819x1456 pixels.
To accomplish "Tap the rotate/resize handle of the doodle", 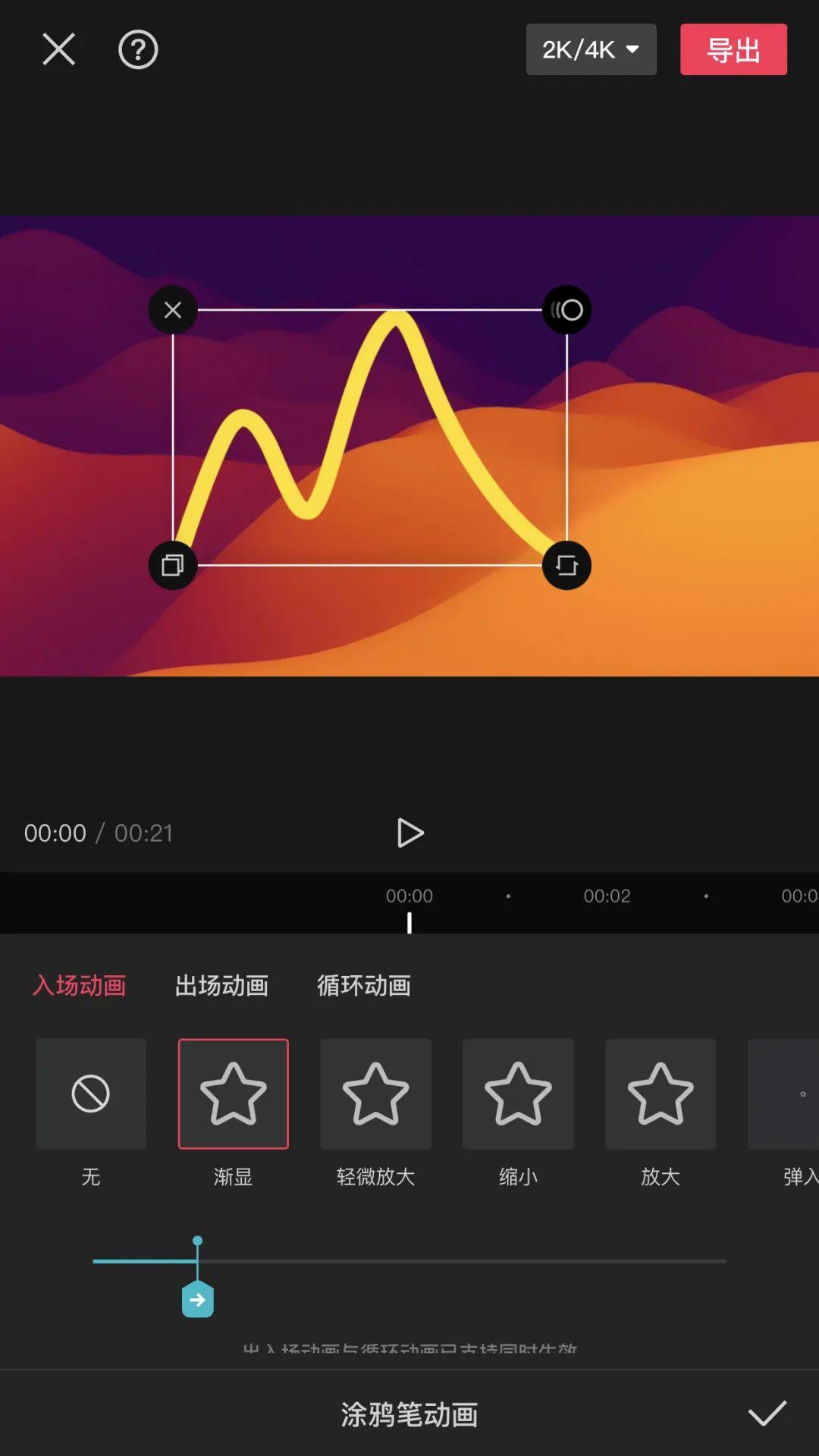I will (x=566, y=565).
